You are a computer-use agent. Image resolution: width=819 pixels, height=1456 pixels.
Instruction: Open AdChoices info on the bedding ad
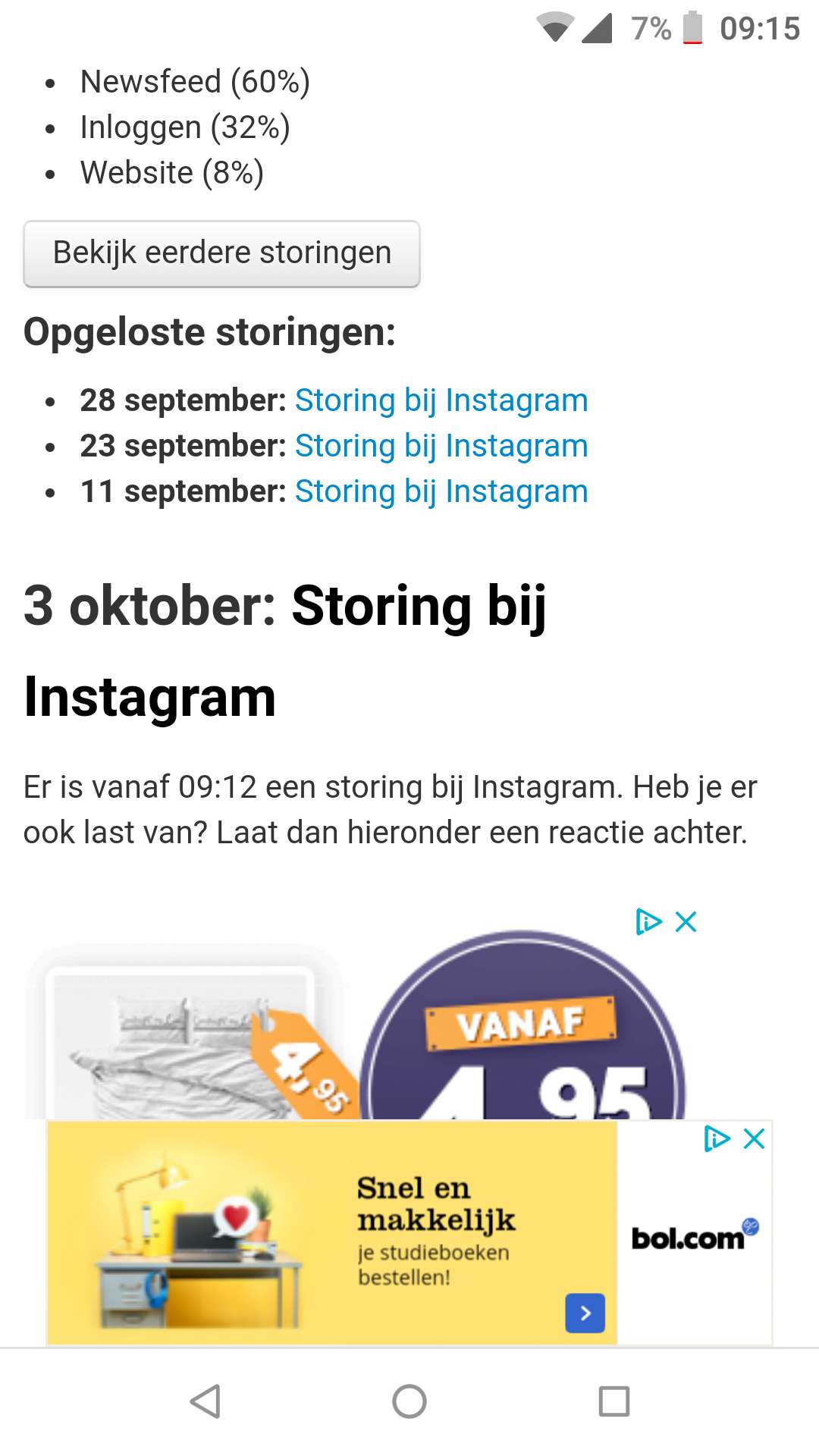click(x=648, y=922)
